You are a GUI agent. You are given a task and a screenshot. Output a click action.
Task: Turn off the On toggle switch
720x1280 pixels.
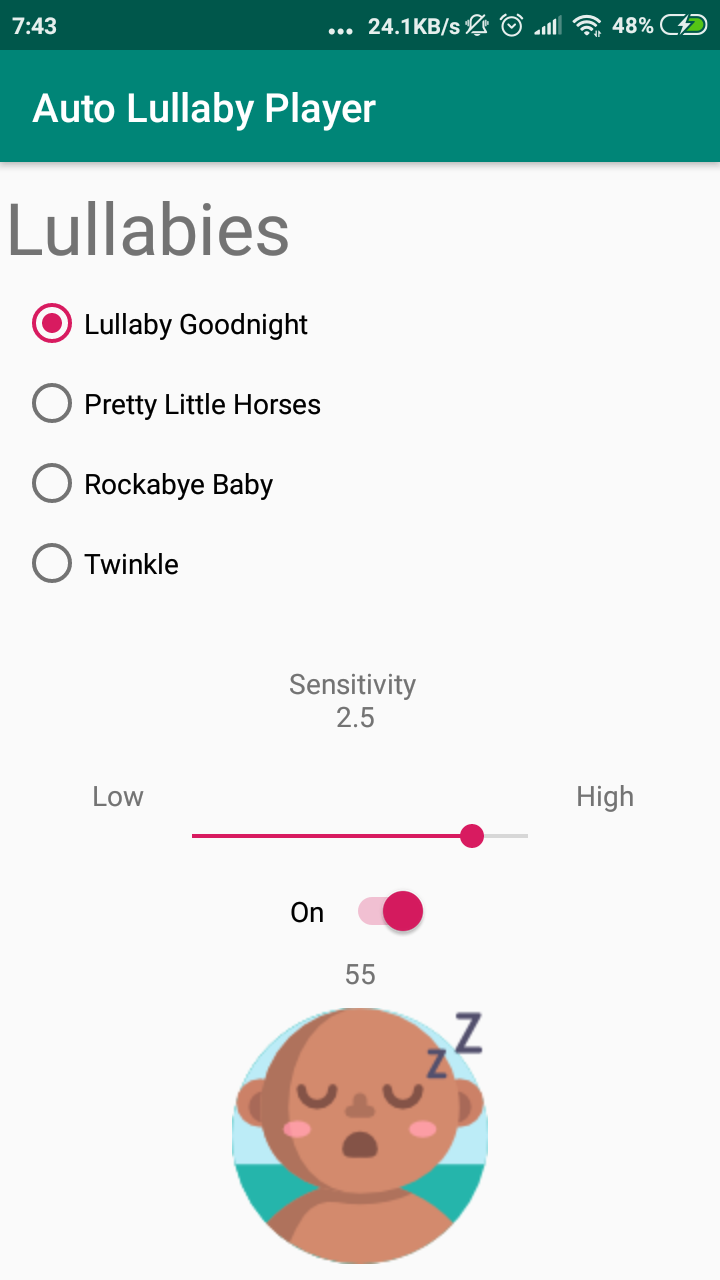390,911
